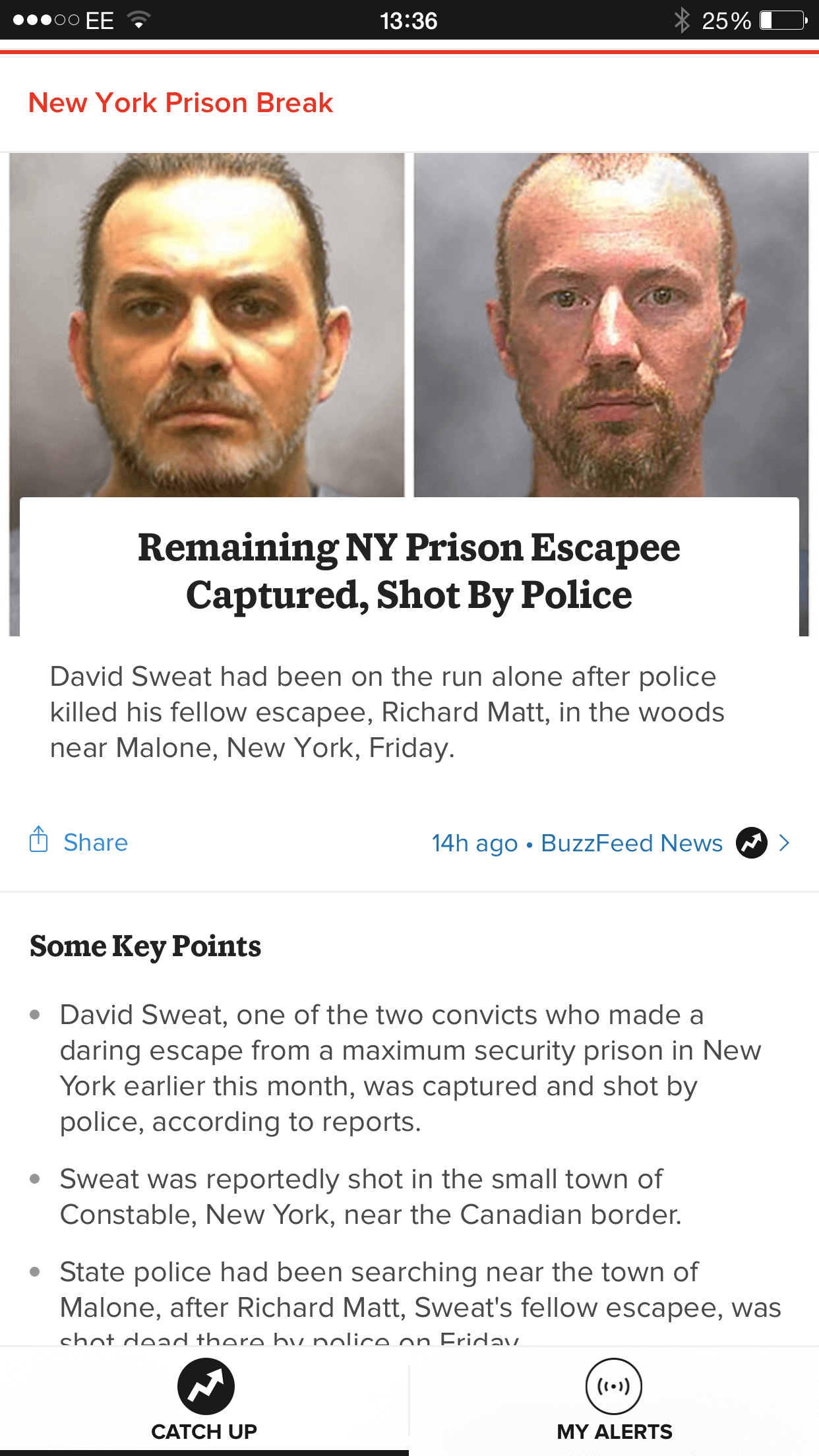Open the BuzzFeed News source link
The width and height of the screenshot is (819, 1456).
(x=631, y=843)
